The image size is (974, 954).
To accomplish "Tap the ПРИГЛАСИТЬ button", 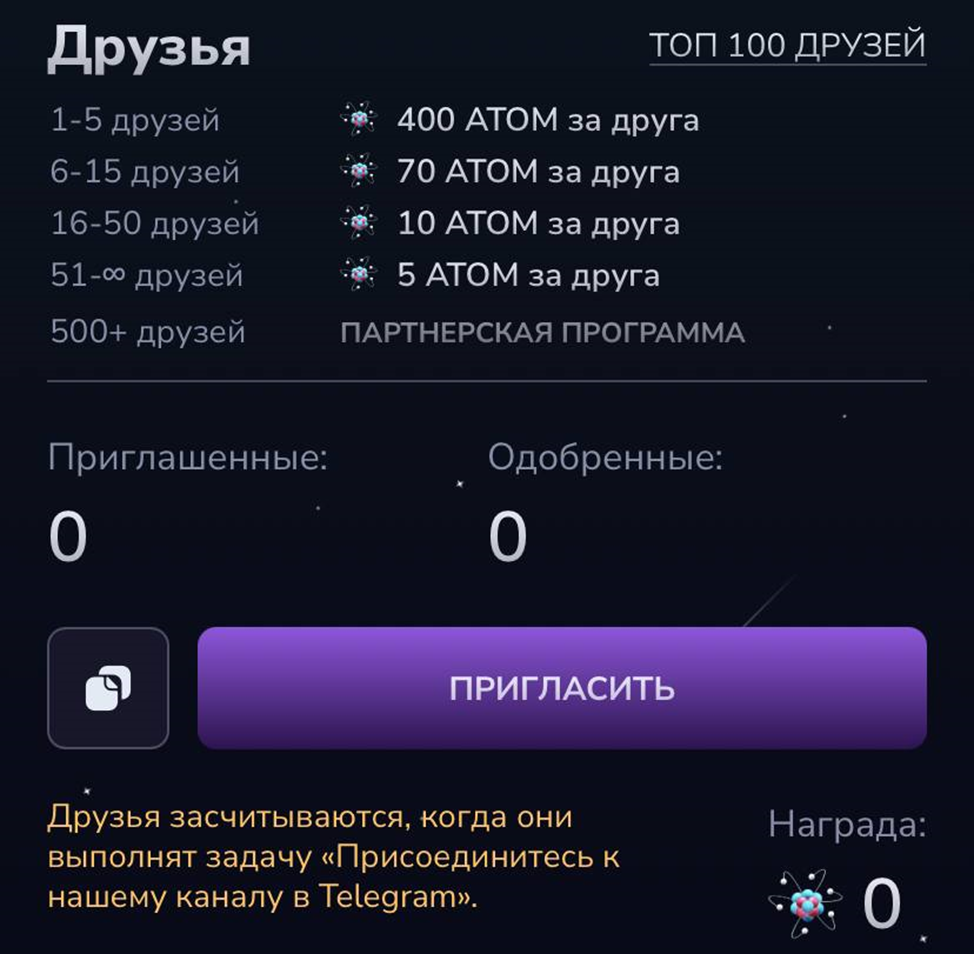I will click(x=562, y=688).
